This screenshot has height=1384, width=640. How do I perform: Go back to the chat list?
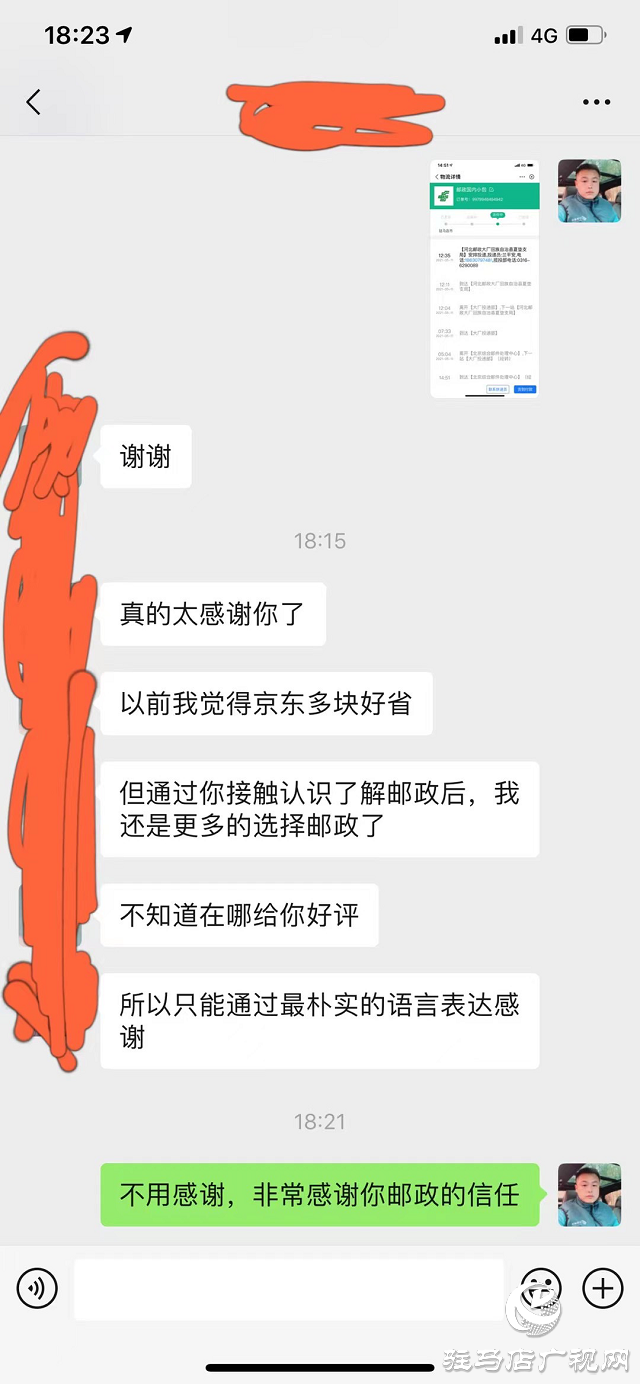[x=34, y=102]
